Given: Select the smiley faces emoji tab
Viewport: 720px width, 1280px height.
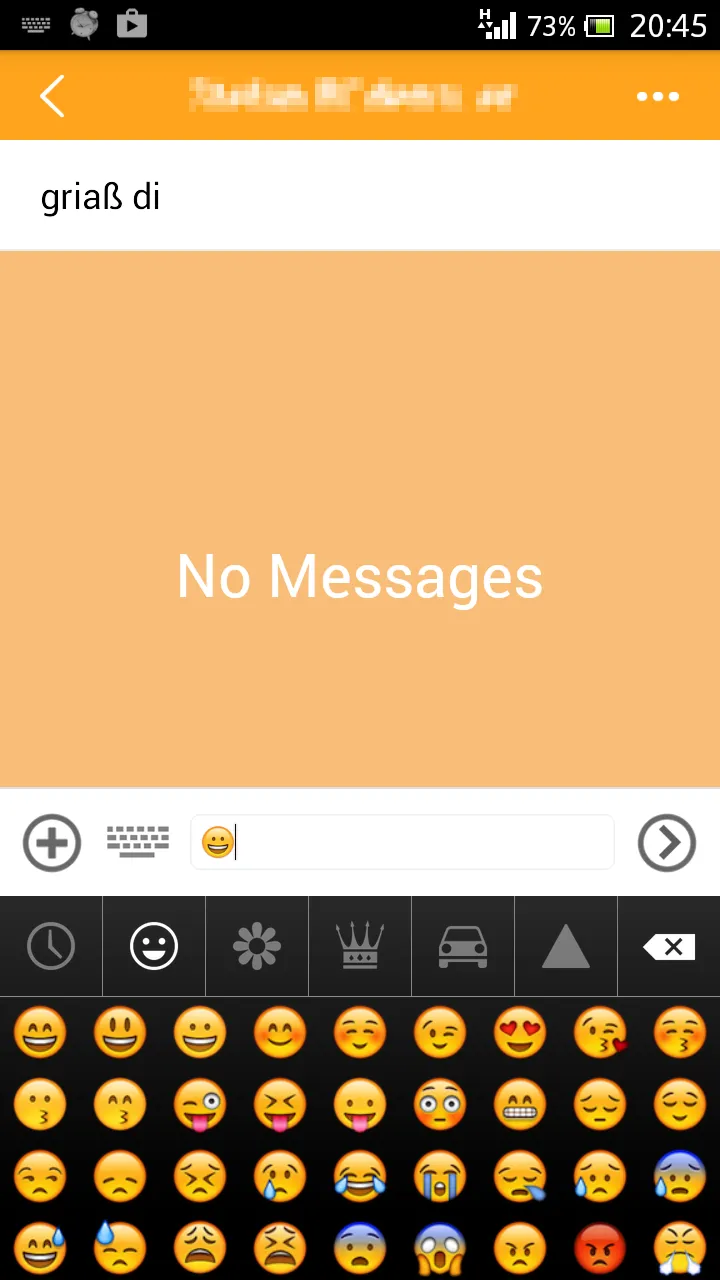Looking at the screenshot, I should tap(154, 946).
